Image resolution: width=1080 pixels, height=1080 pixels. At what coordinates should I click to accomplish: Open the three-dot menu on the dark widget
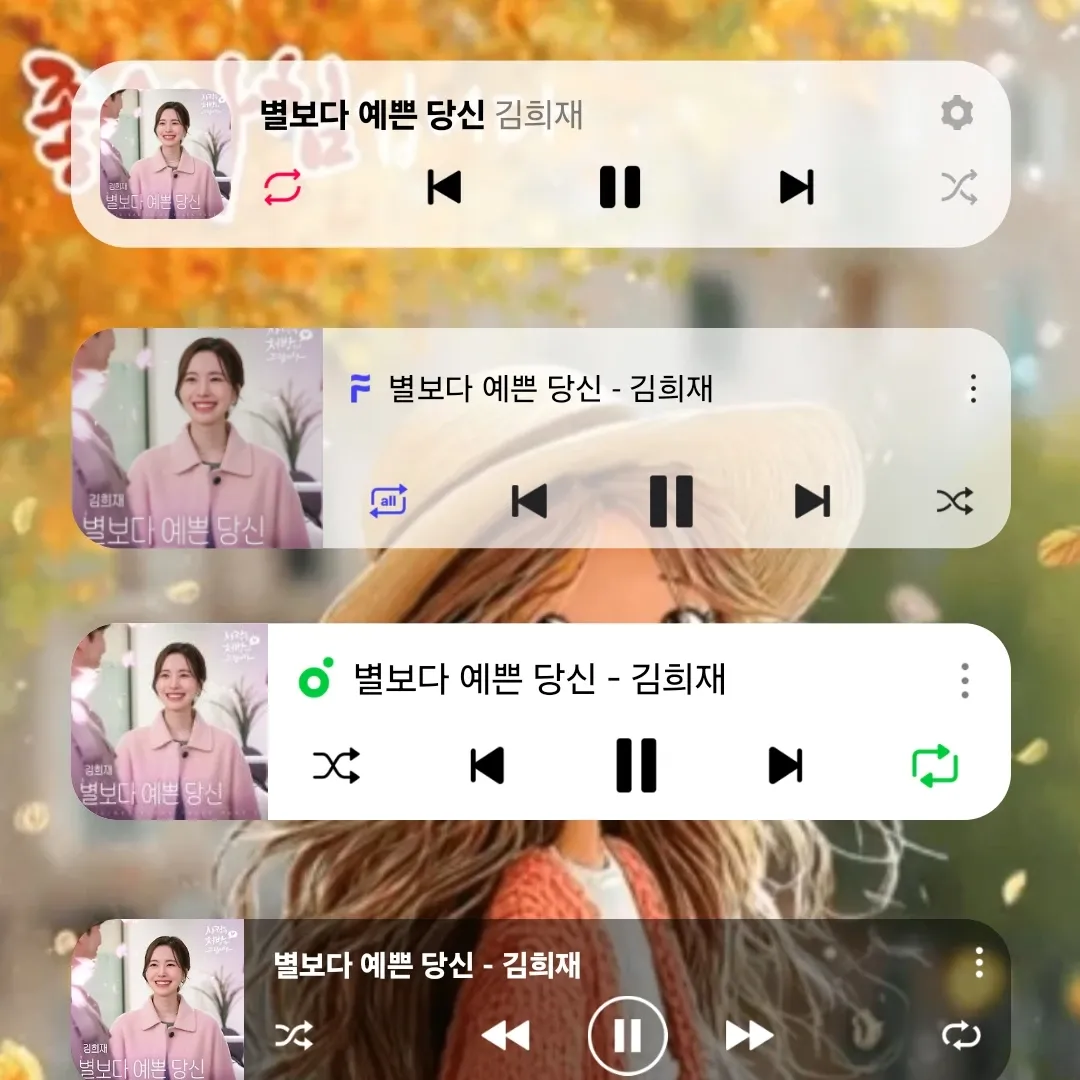point(978,963)
